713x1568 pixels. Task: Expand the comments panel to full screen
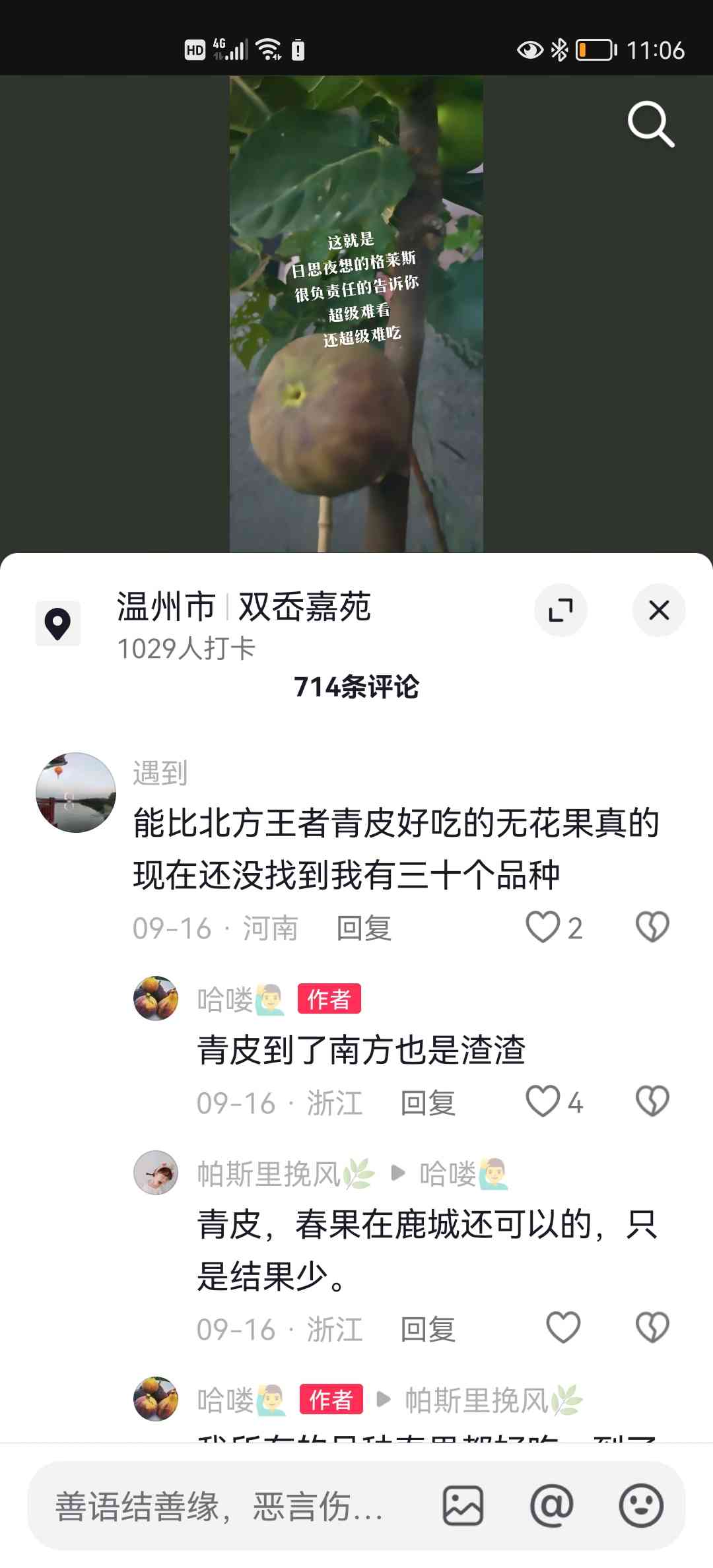560,610
